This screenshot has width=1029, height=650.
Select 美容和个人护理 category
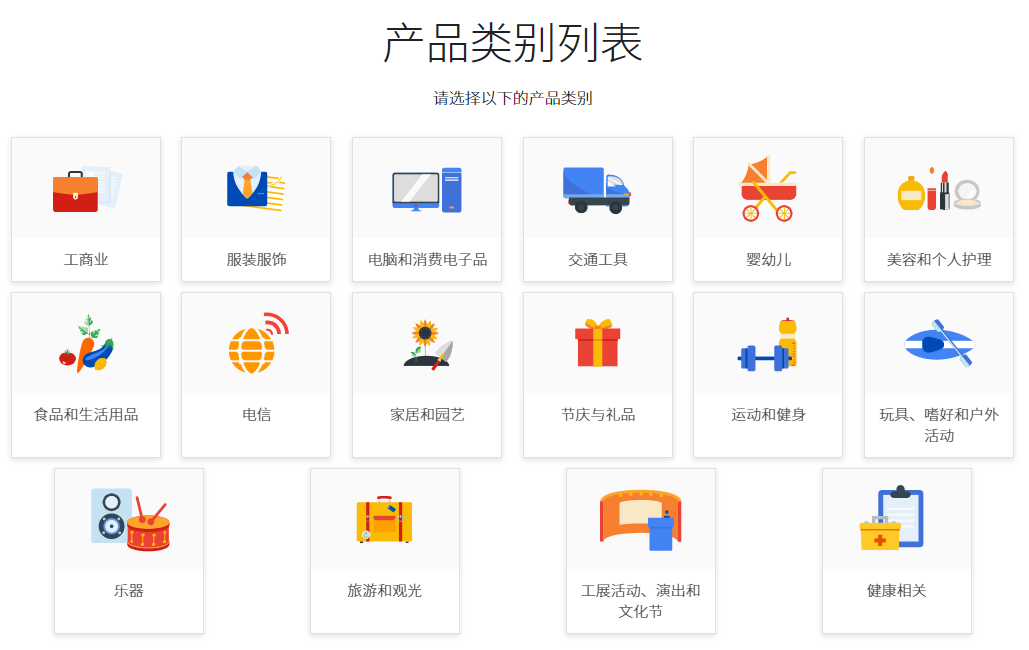click(939, 209)
